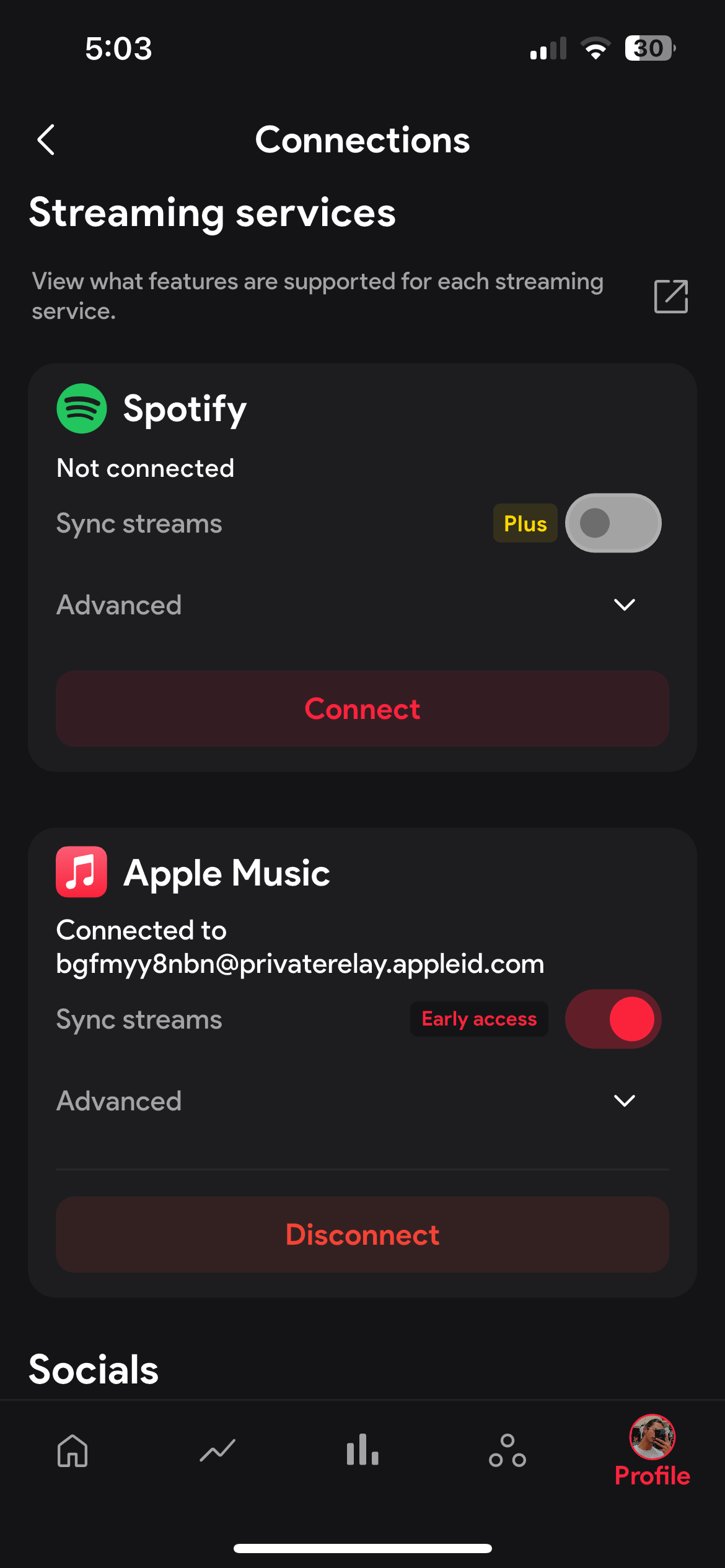Select the Profile tab
Viewport: 725px width, 1568px height.
click(x=652, y=1452)
